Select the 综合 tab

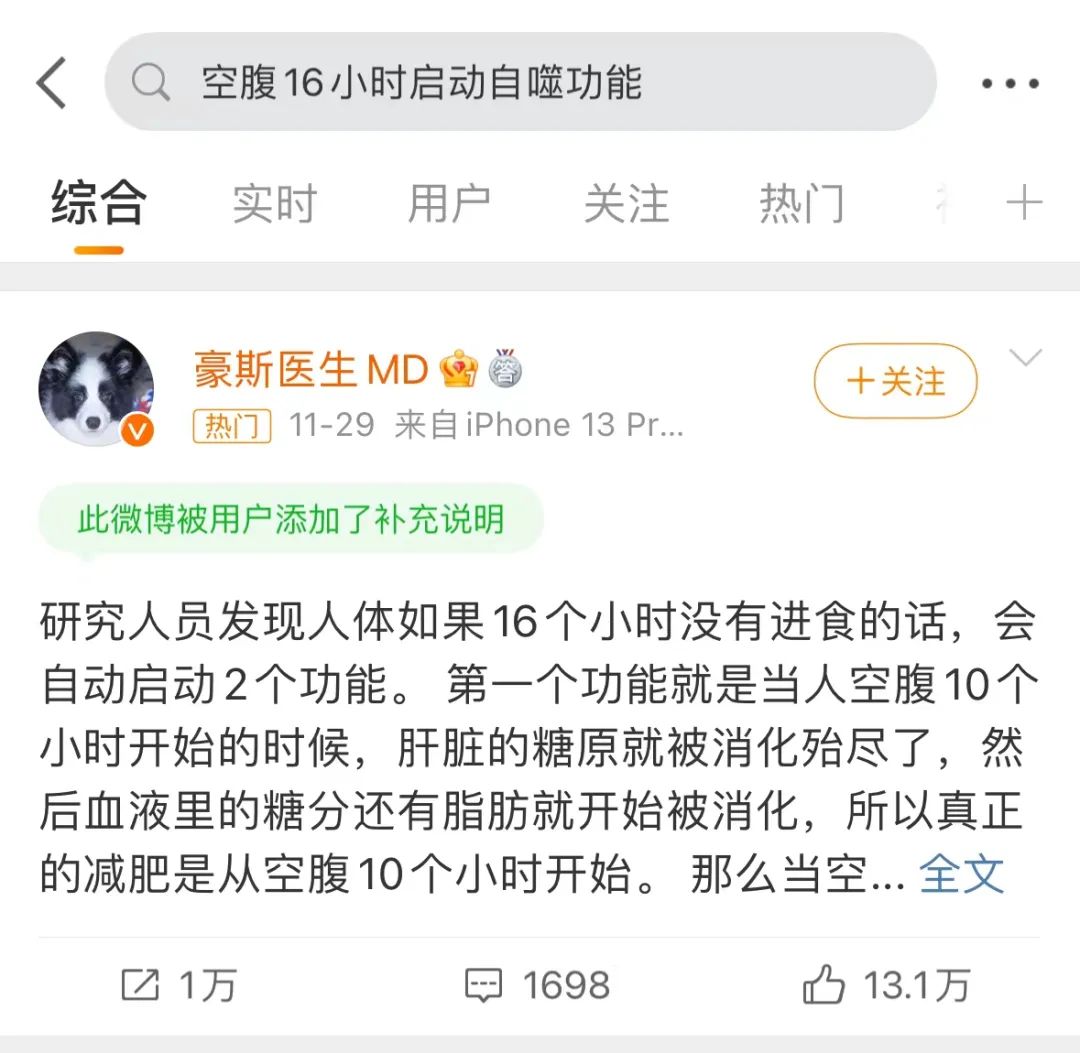(x=98, y=204)
